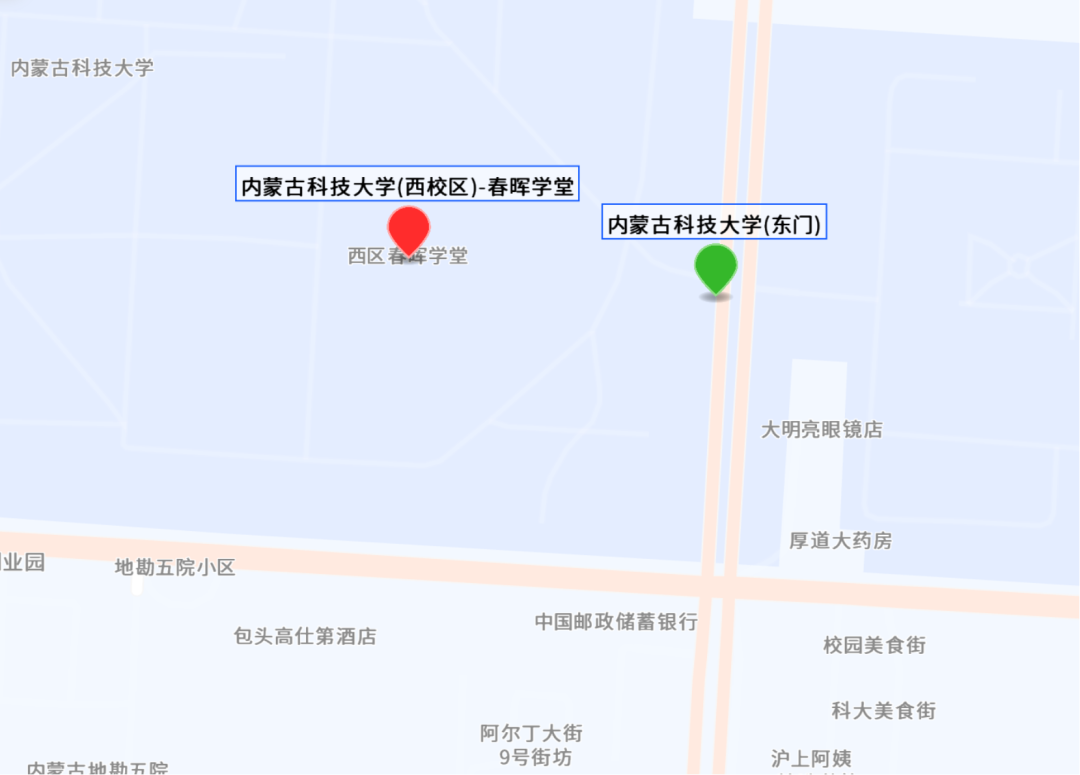Tap the red pin at 春晖学堂

point(408,229)
